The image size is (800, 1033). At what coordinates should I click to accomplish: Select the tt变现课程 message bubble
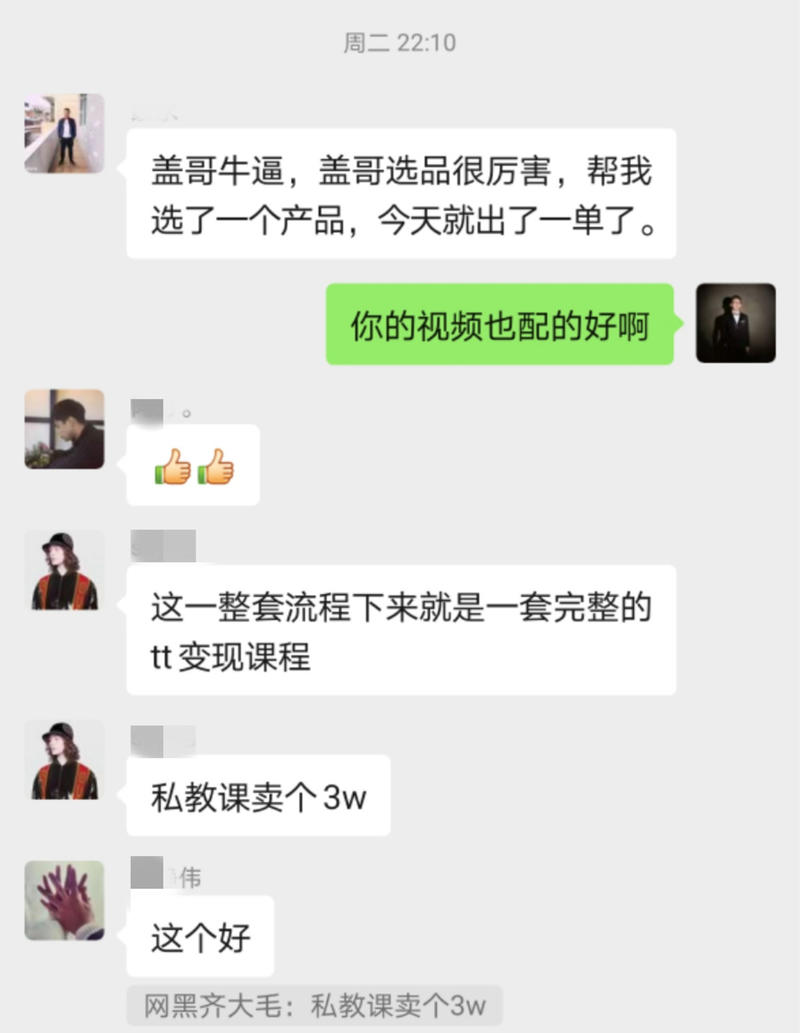(x=400, y=629)
